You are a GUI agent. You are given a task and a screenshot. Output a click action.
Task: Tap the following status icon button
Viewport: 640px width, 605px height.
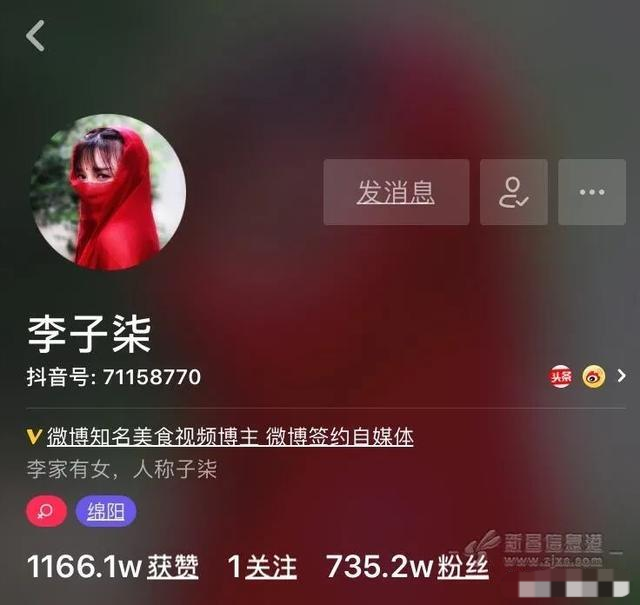tap(514, 192)
